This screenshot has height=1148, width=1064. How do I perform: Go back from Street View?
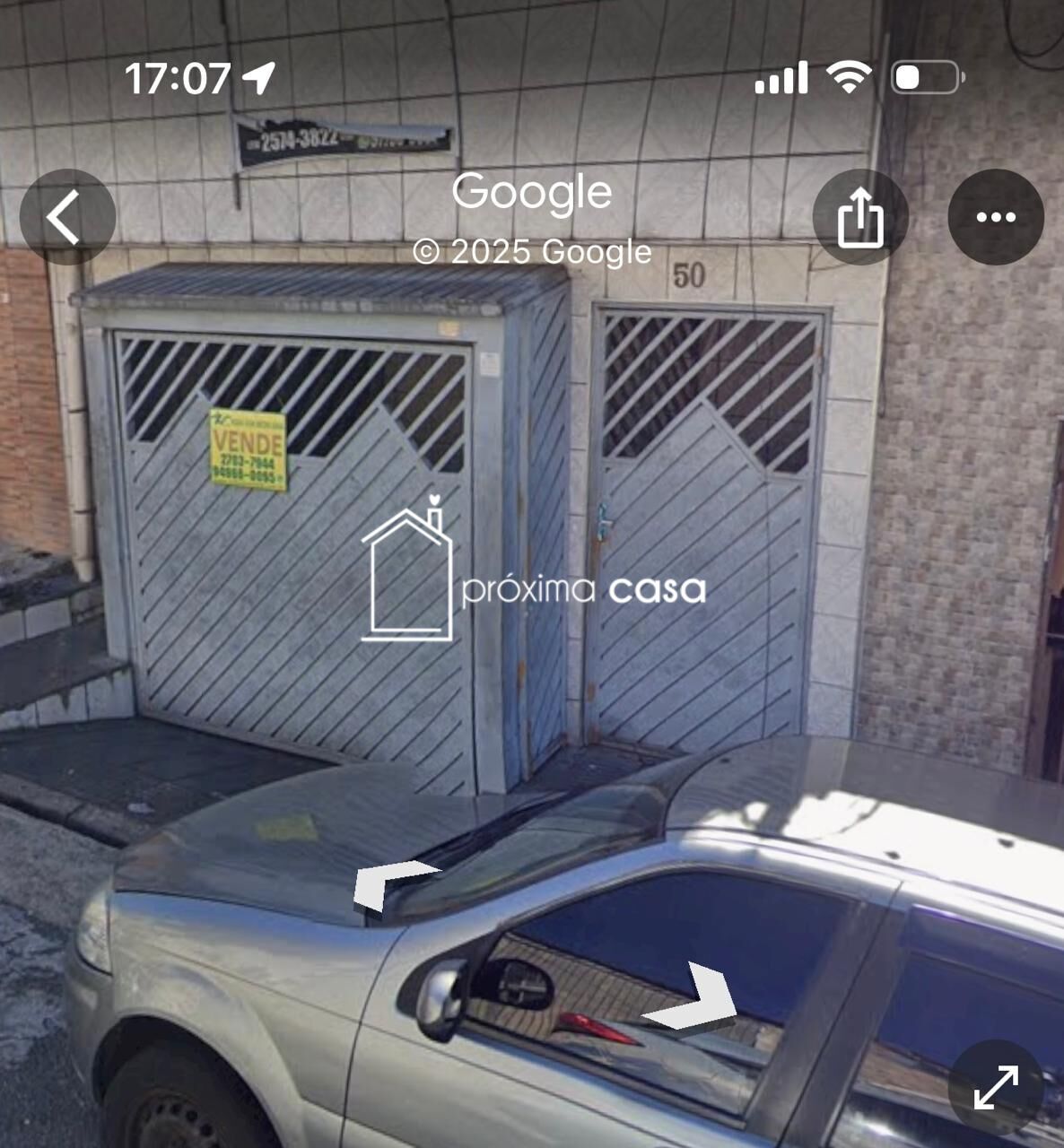(67, 217)
